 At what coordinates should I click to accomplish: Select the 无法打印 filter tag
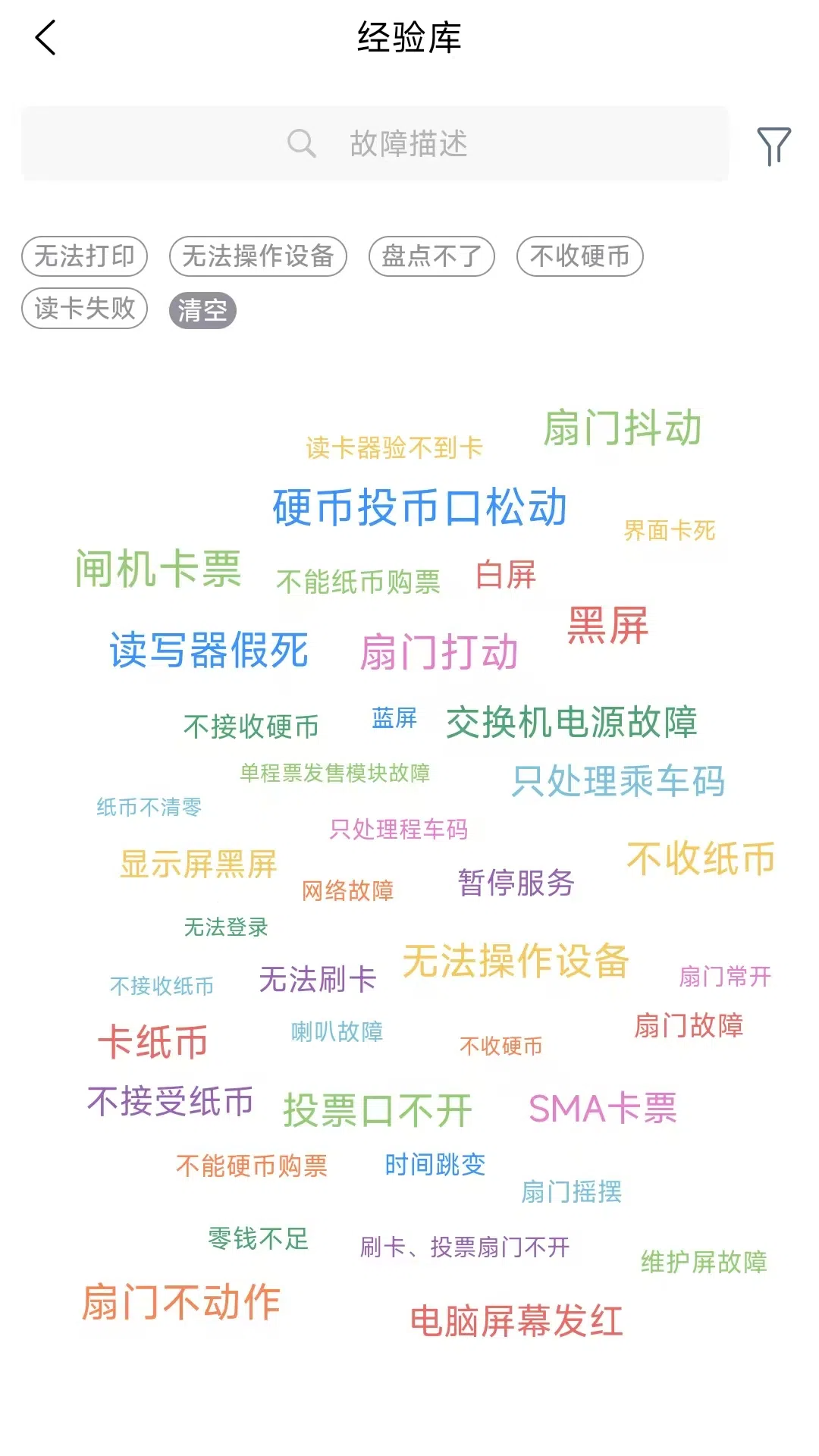[x=83, y=256]
